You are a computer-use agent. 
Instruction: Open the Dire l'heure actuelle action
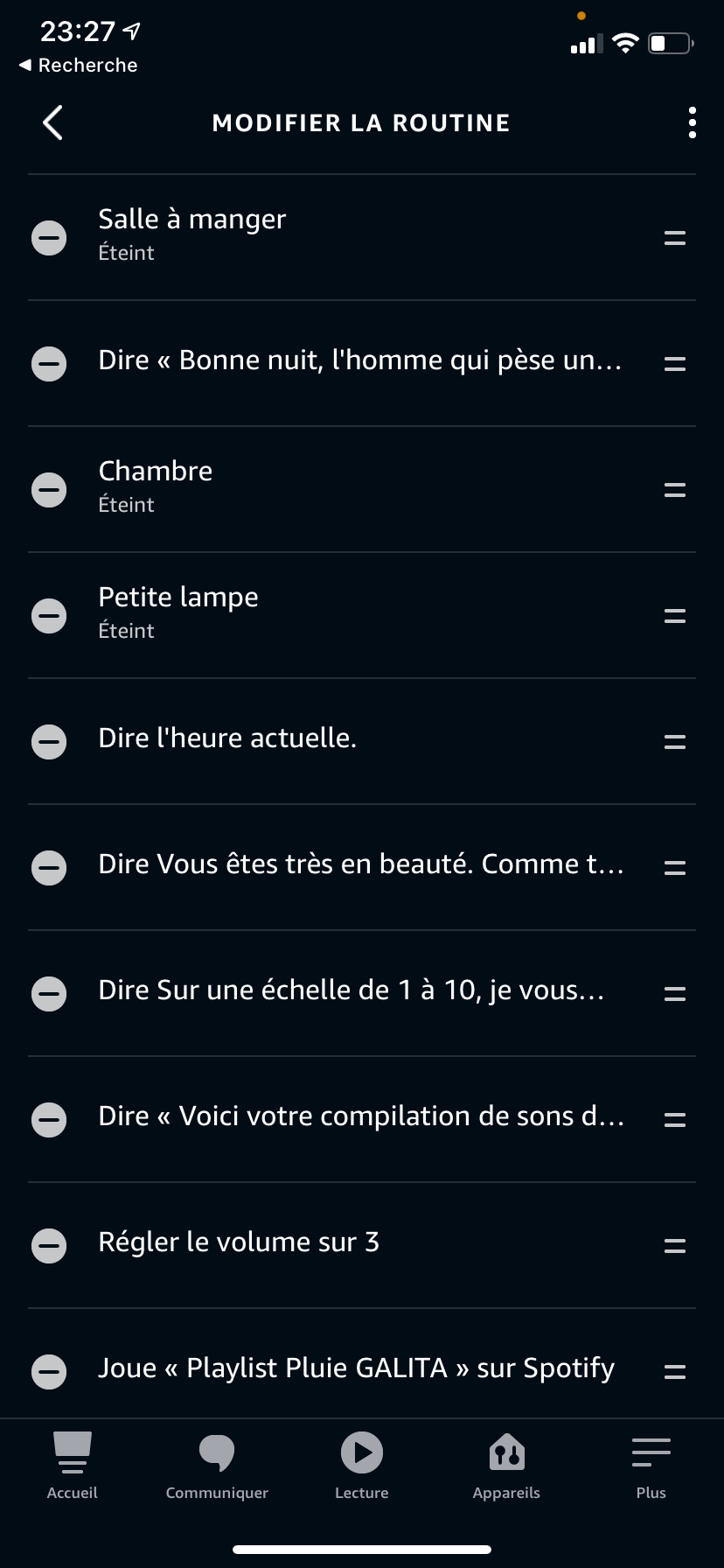[x=362, y=741]
